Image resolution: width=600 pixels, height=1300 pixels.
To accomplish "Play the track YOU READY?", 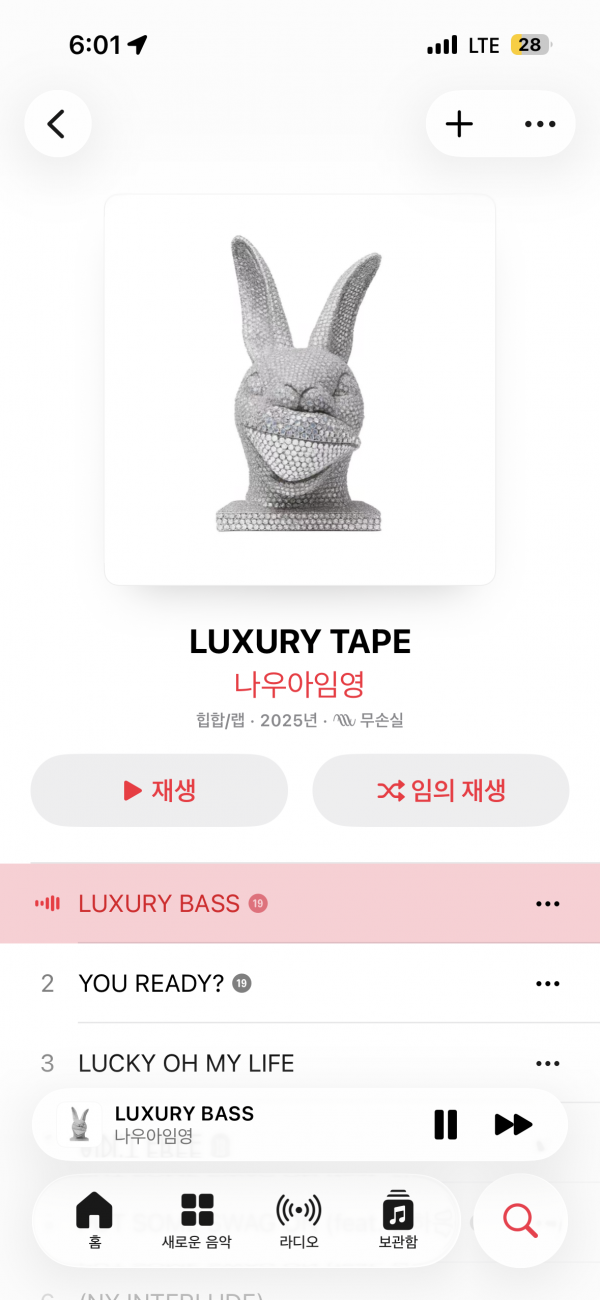I will click(150, 984).
